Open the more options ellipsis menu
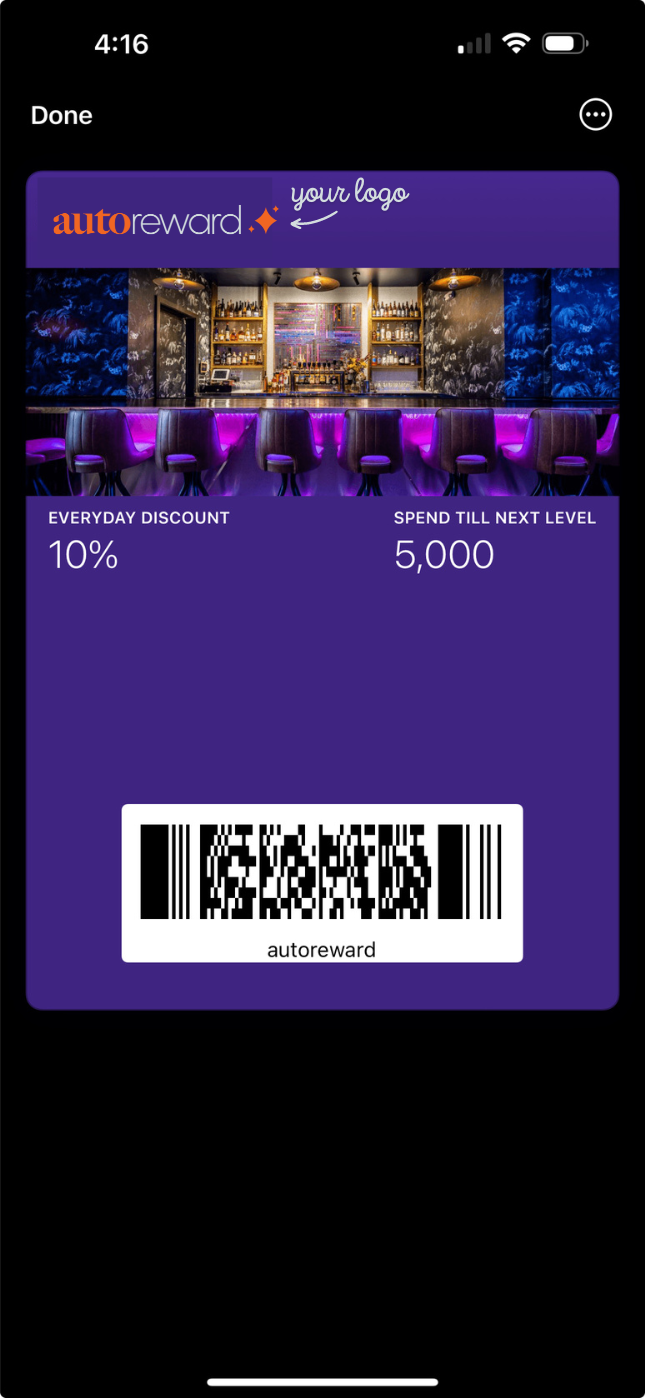The image size is (645, 1398). pos(595,115)
